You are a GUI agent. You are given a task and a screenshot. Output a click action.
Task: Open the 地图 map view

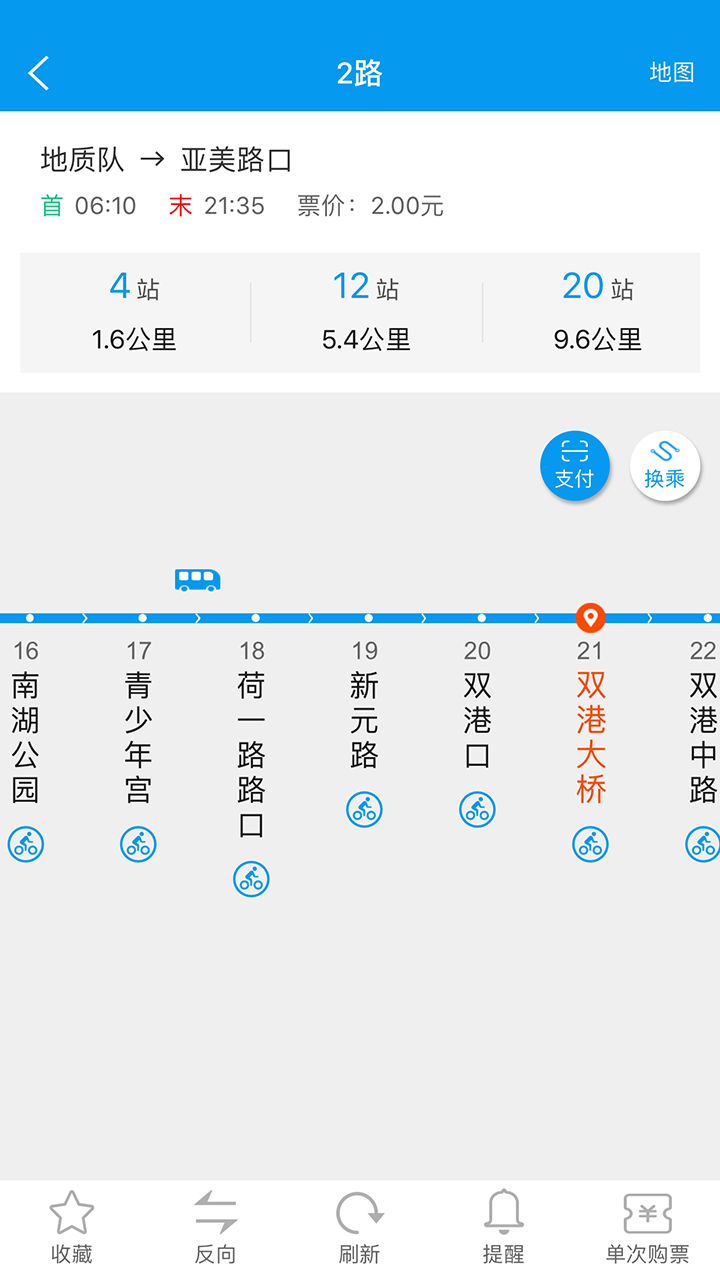(x=671, y=72)
